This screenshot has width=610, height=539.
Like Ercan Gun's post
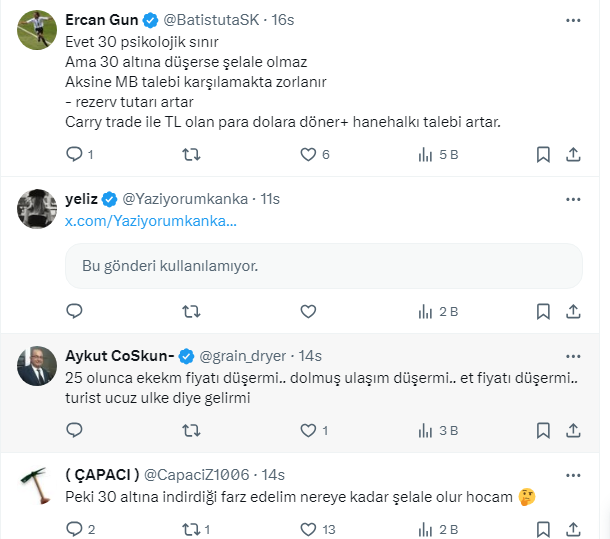[x=309, y=154]
